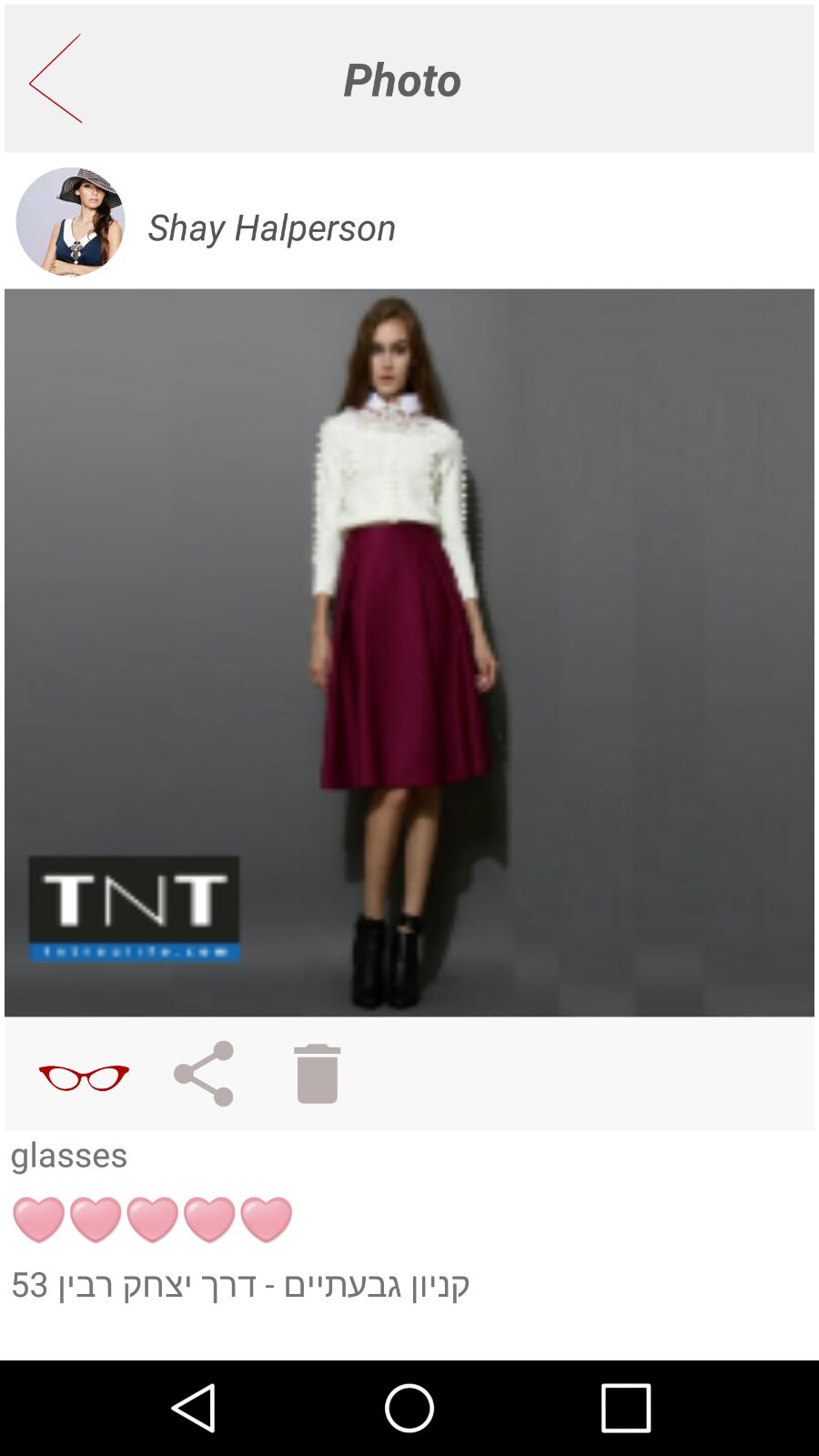Tap the red glasses icon
Viewport: 819px width, 1456px height.
[x=84, y=1077]
